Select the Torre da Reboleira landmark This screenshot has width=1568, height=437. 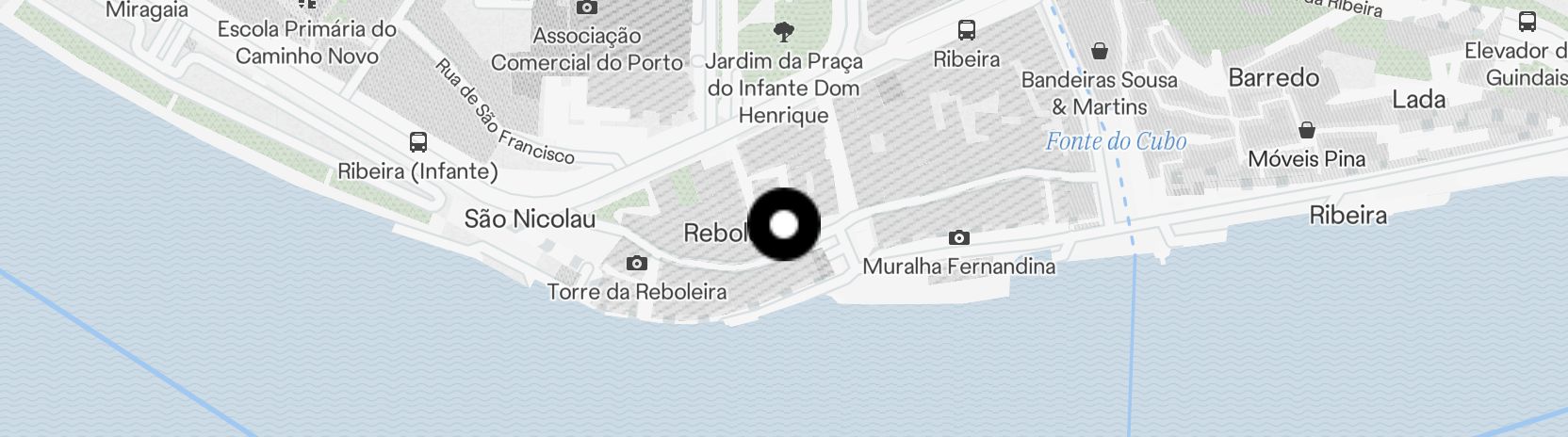[638, 264]
